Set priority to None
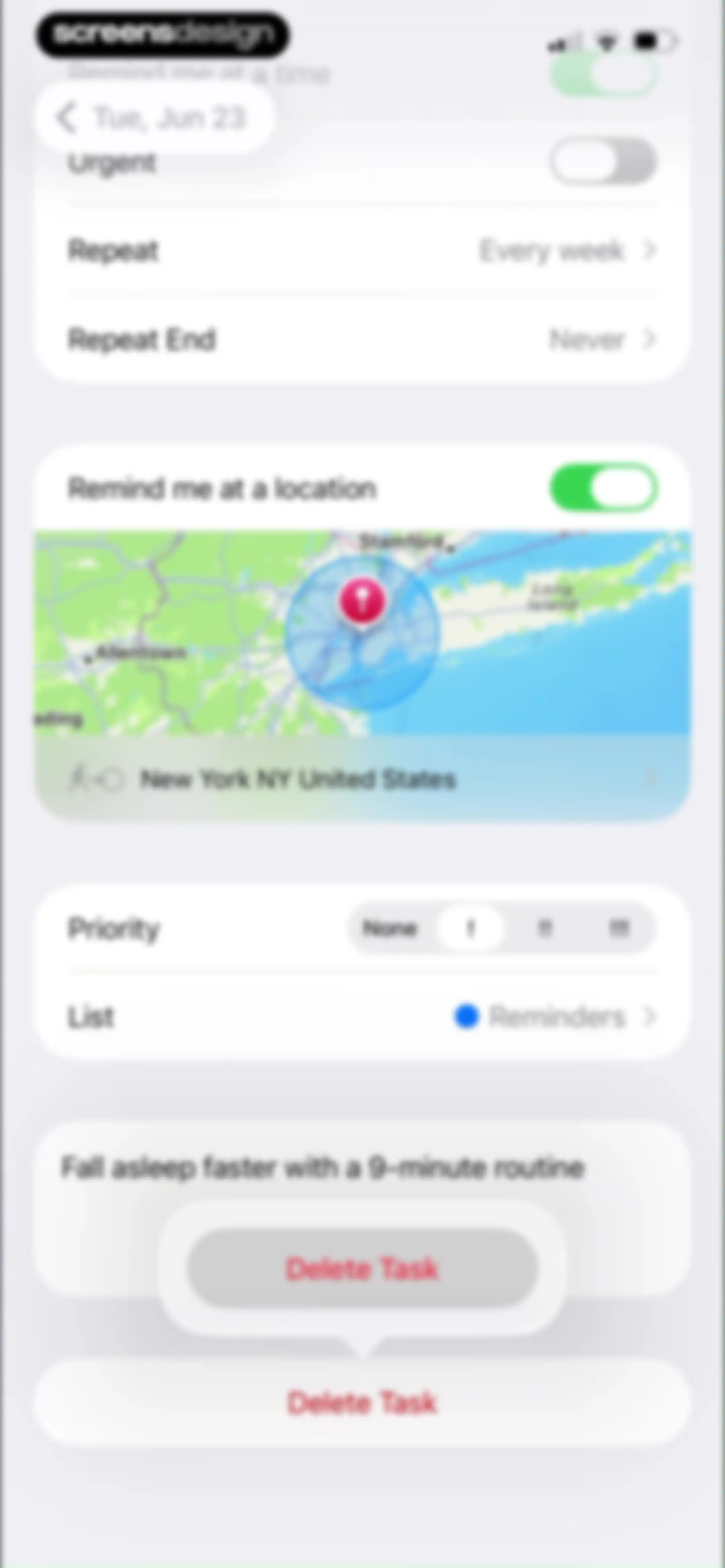 [x=390, y=929]
